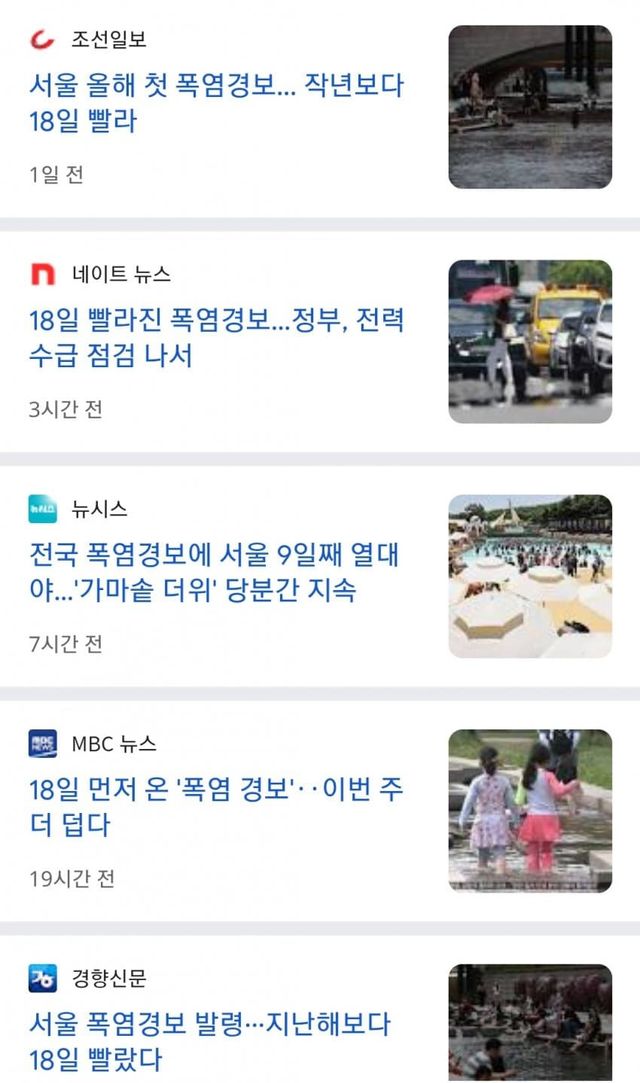View the 경향신문 article on 서울 폭염경보 발령
The height and width of the screenshot is (1083, 640).
point(210,1041)
